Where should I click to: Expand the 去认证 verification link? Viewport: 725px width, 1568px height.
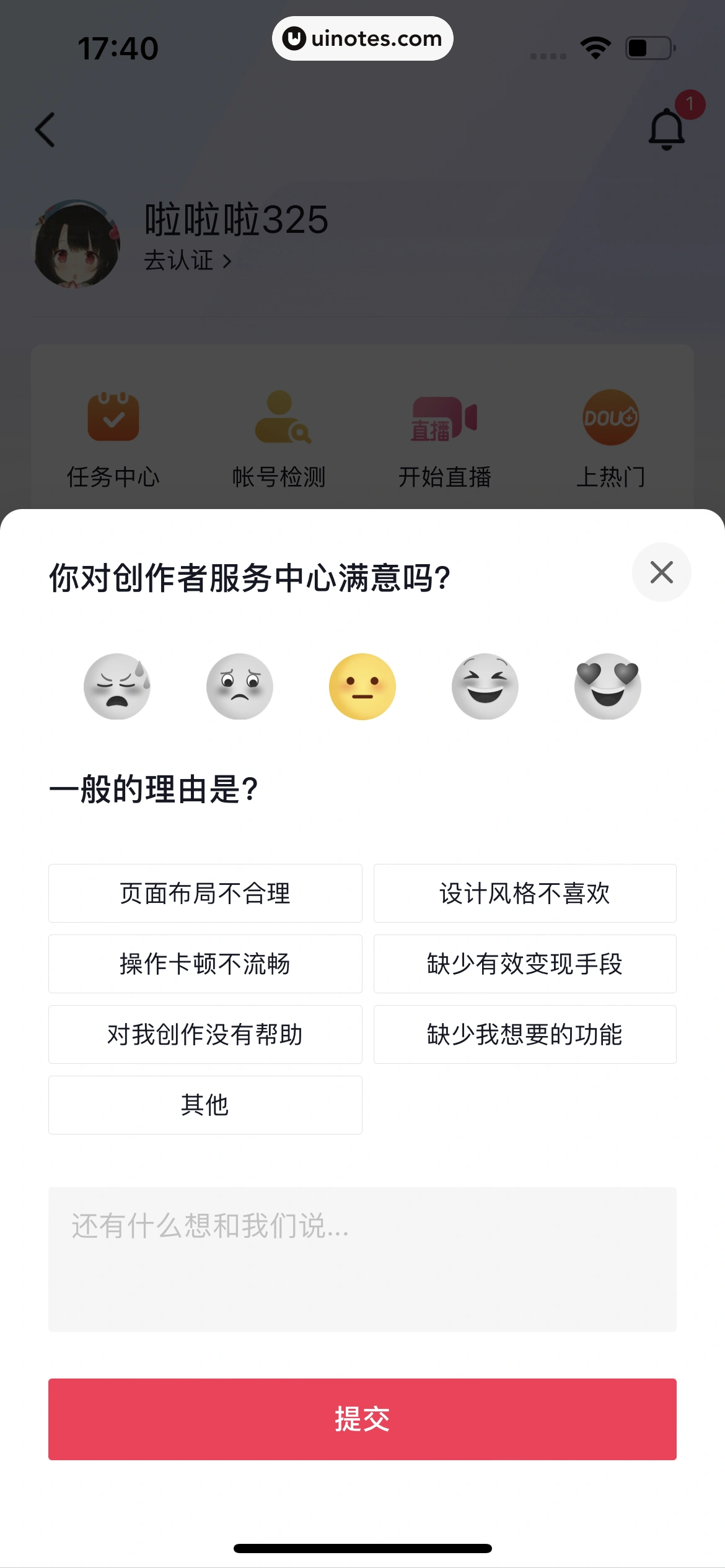click(x=185, y=261)
